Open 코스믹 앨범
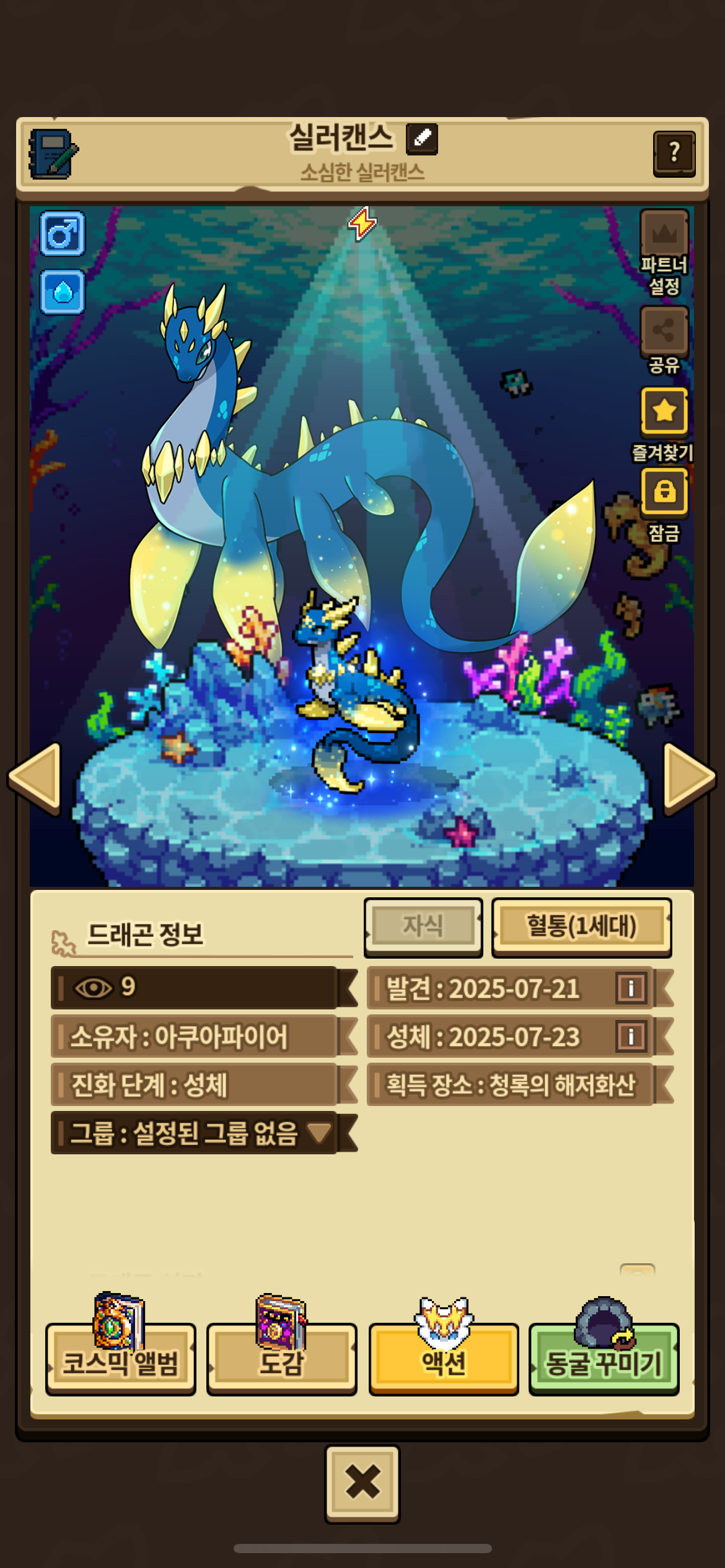The image size is (725, 1568). [120, 1361]
